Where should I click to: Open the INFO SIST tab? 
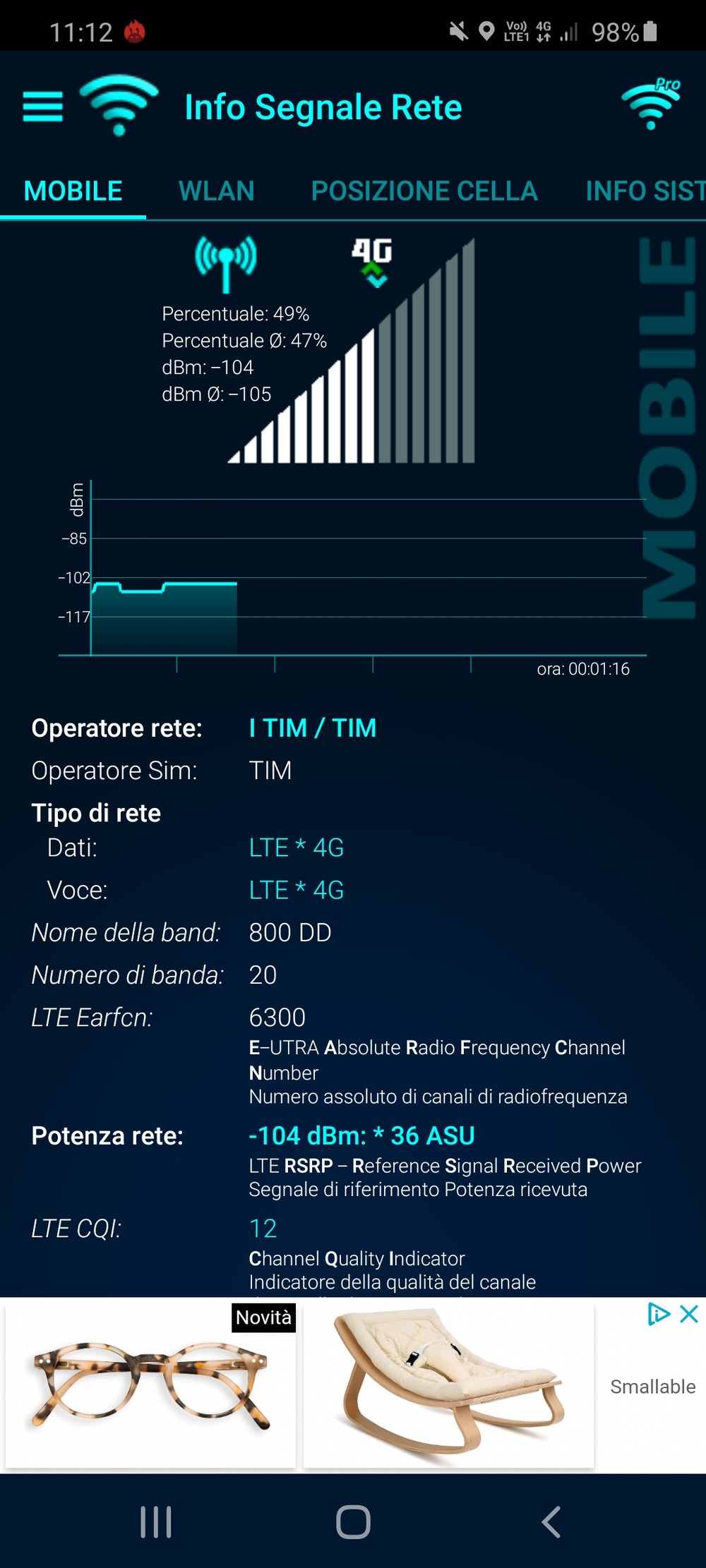point(644,191)
